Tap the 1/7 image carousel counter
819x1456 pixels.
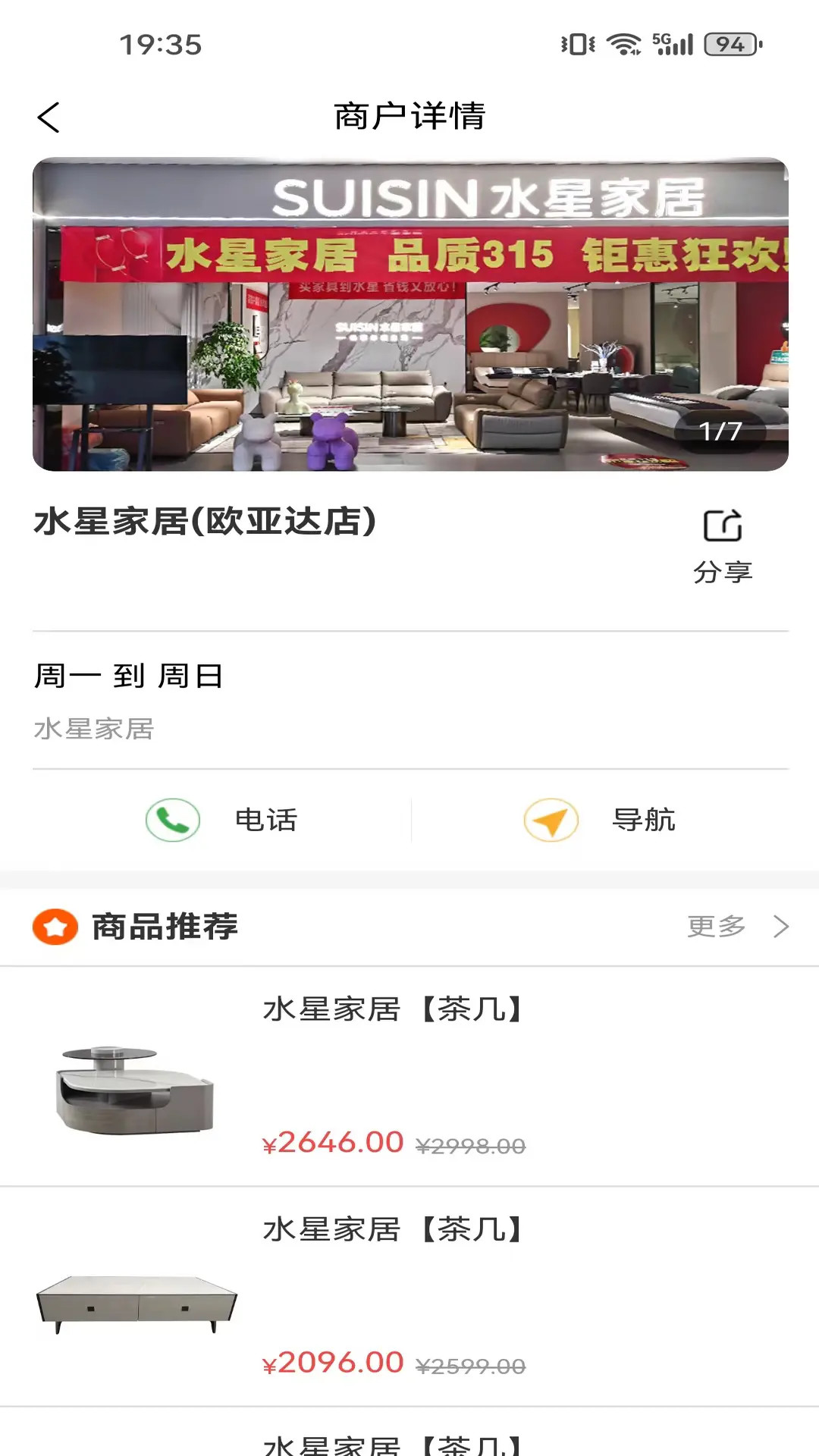click(x=722, y=431)
